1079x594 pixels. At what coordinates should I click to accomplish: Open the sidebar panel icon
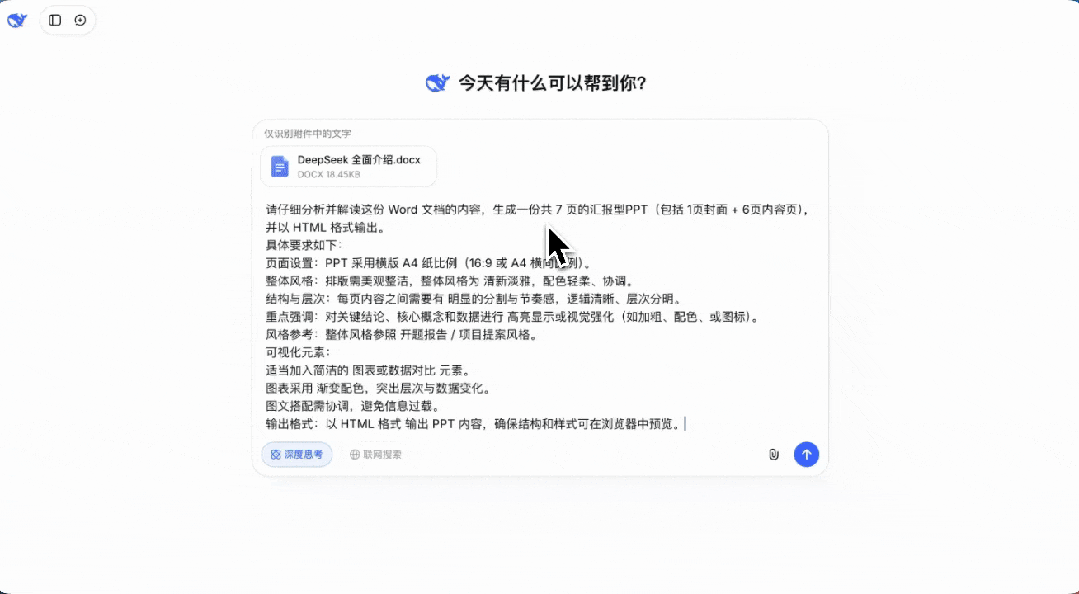(x=55, y=20)
